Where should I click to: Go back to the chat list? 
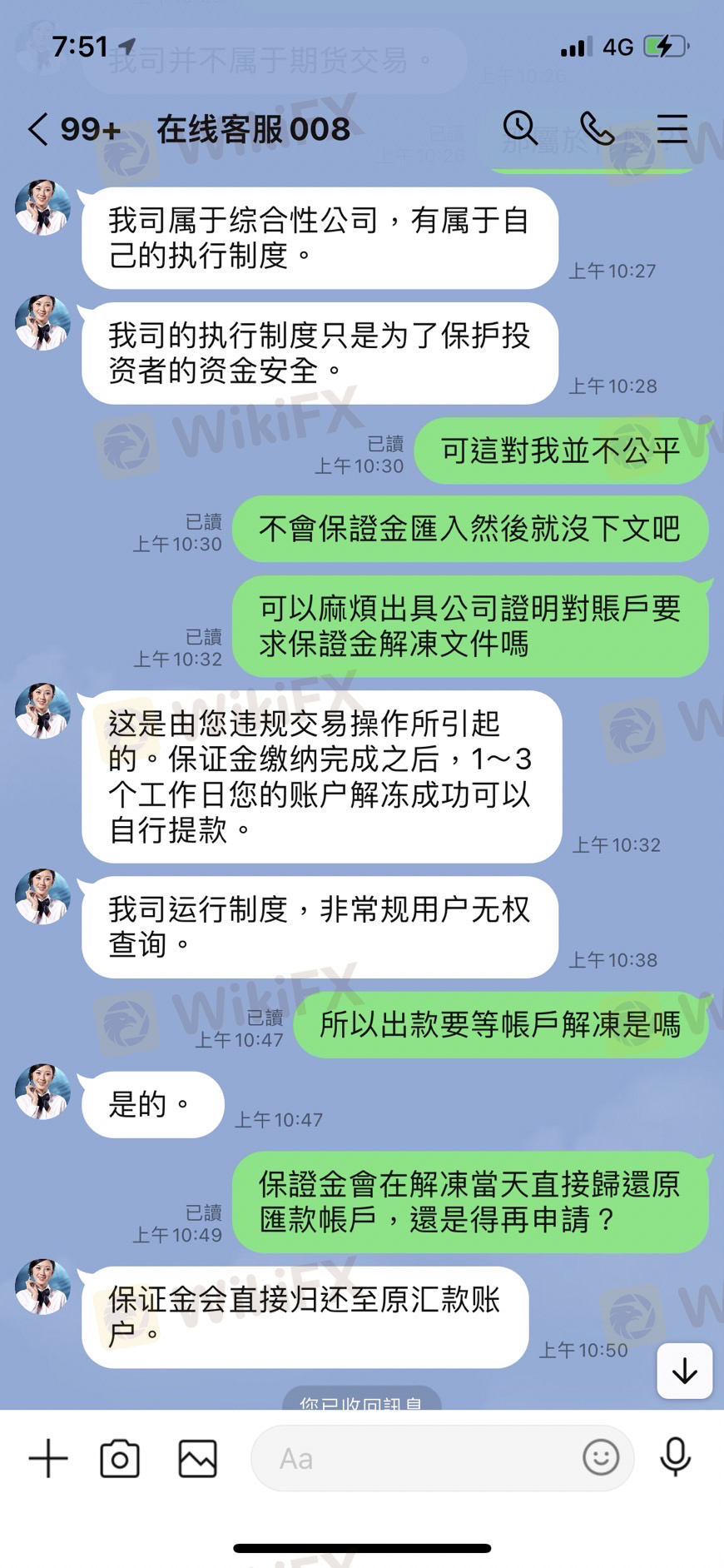[x=39, y=130]
